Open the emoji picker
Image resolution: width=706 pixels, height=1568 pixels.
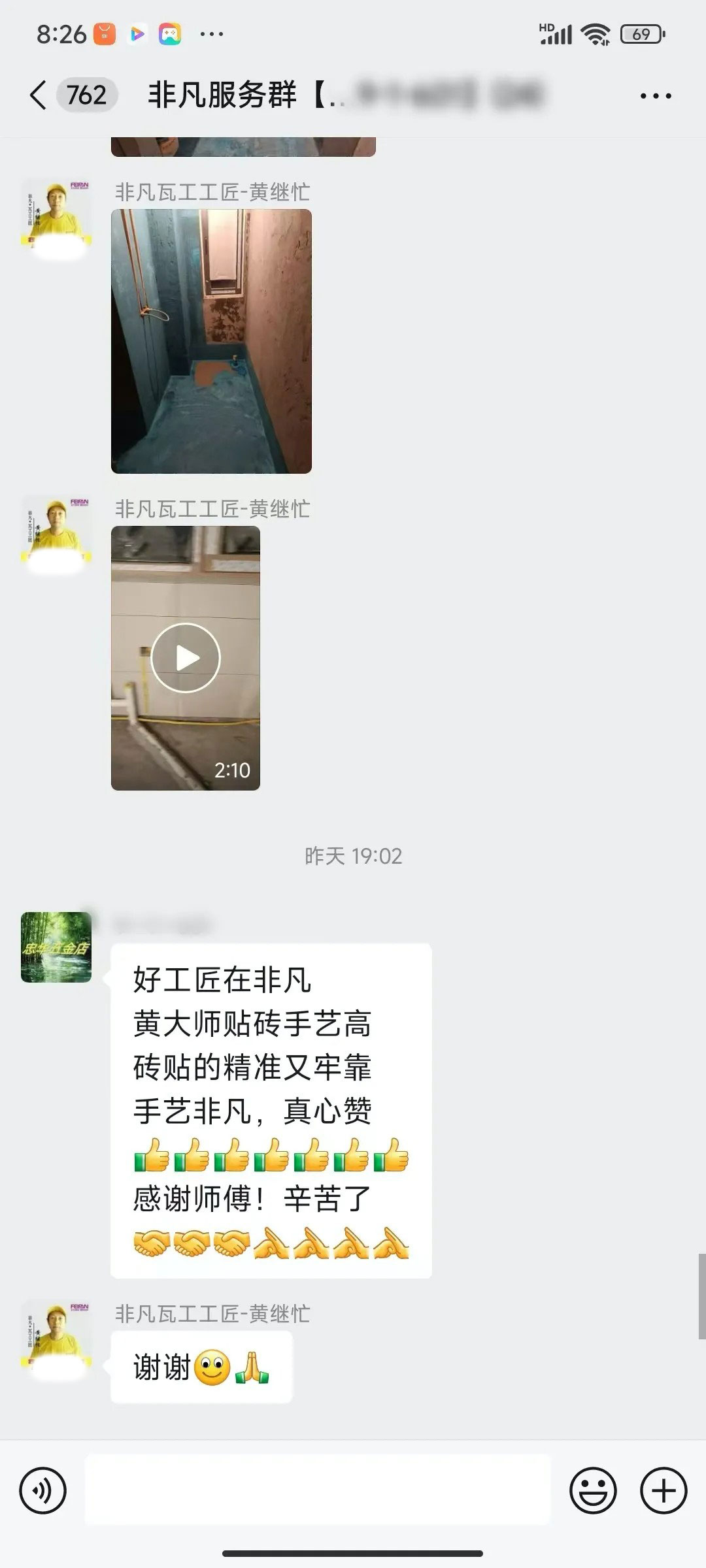coord(593,1491)
